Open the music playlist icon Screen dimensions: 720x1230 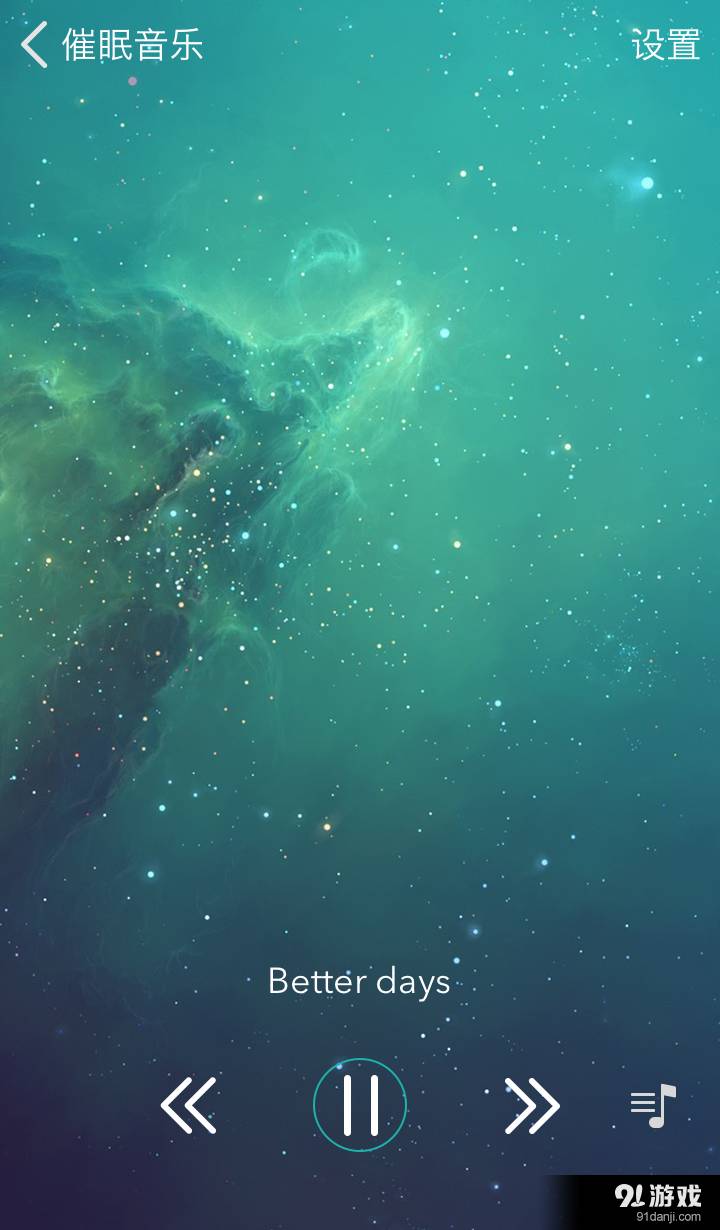pyautogui.click(x=653, y=1105)
